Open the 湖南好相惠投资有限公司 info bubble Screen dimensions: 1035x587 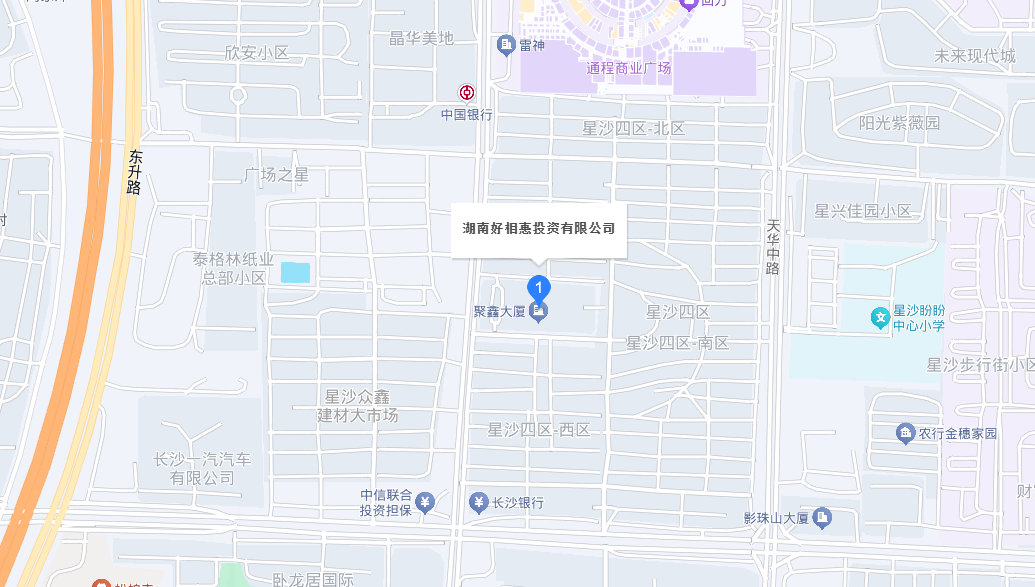(539, 229)
